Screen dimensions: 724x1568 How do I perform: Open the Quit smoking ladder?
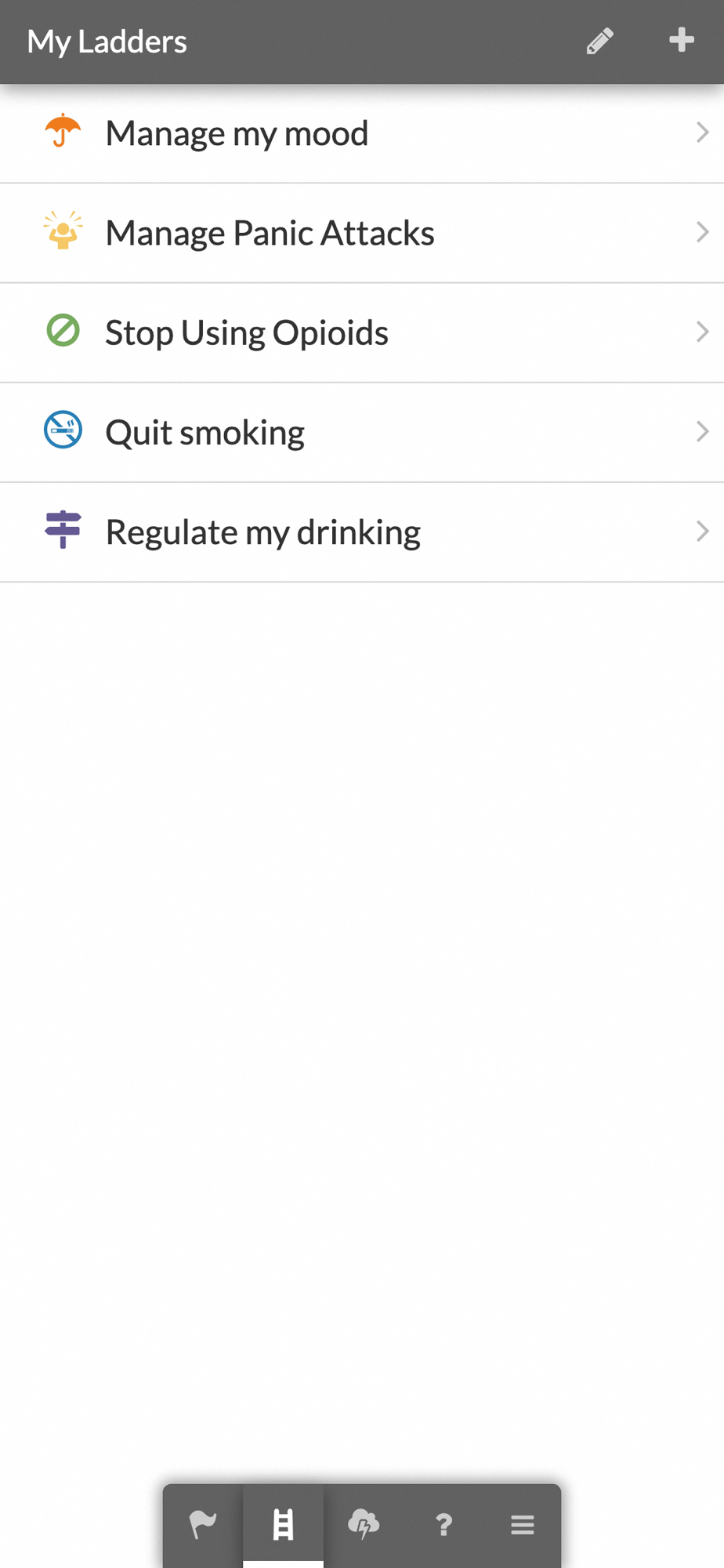(362, 432)
